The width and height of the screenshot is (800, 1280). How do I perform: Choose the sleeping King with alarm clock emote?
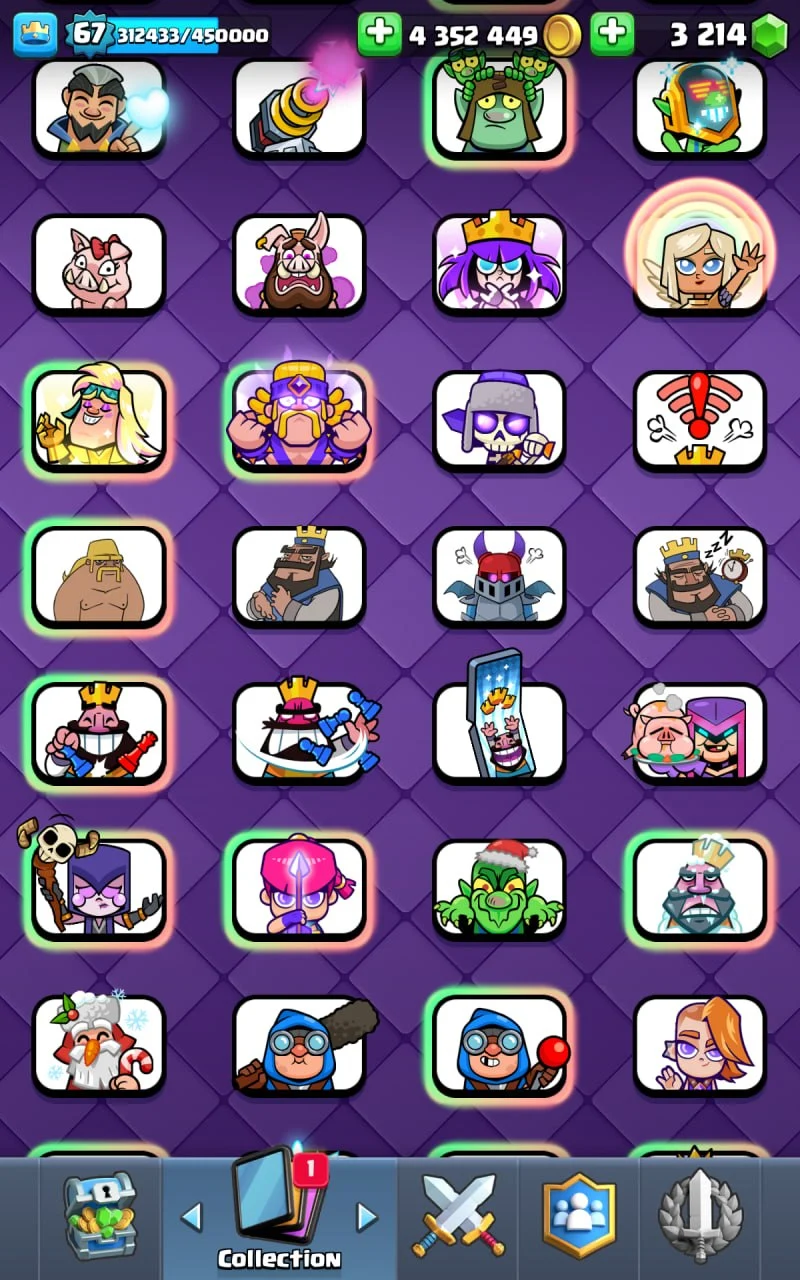click(699, 577)
